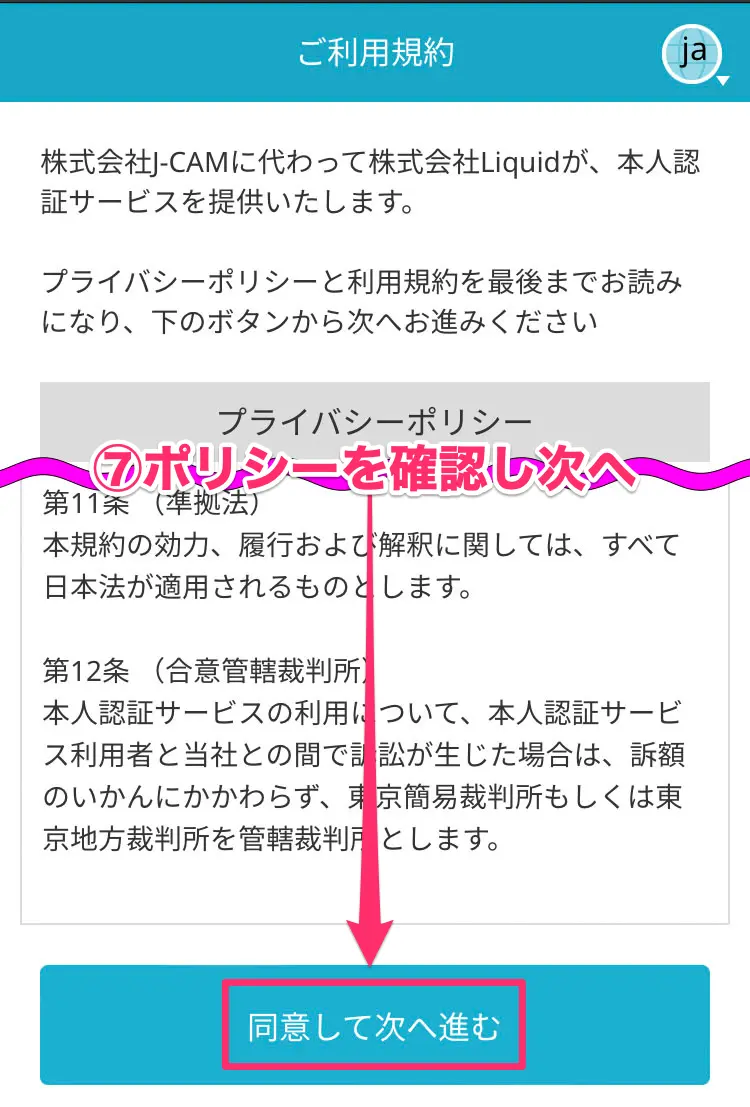750x1107 pixels.
Task: Open the ja language selector
Action: [694, 52]
